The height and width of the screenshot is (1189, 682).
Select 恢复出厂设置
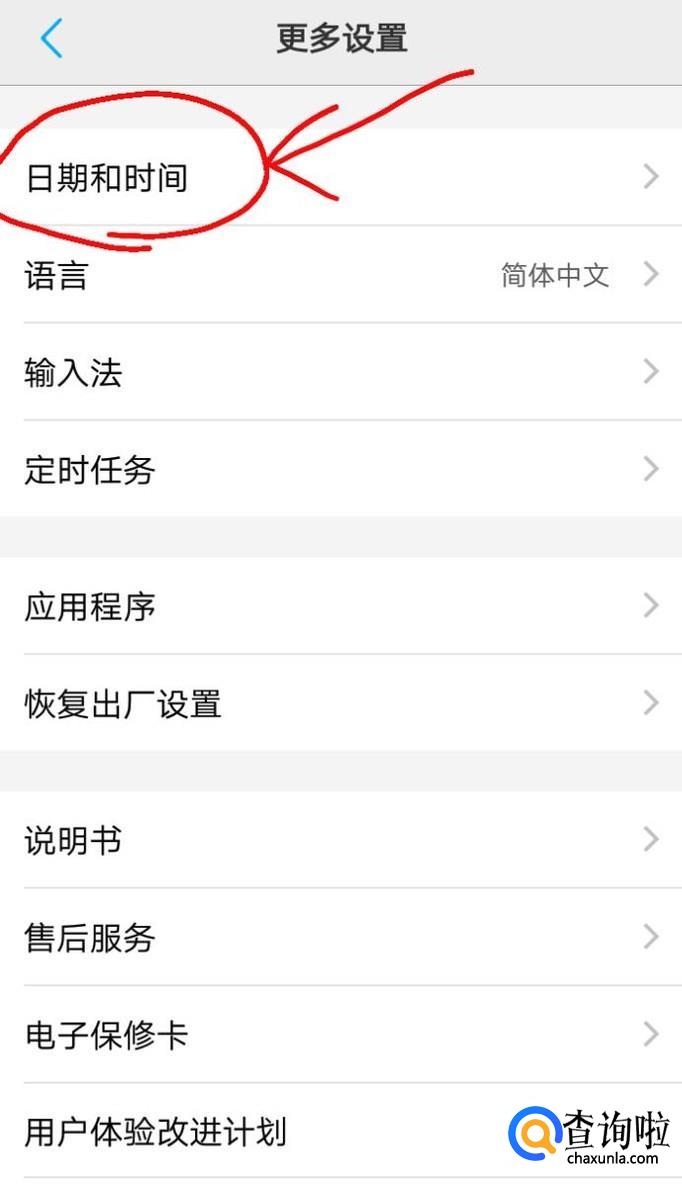pyautogui.click(x=340, y=704)
